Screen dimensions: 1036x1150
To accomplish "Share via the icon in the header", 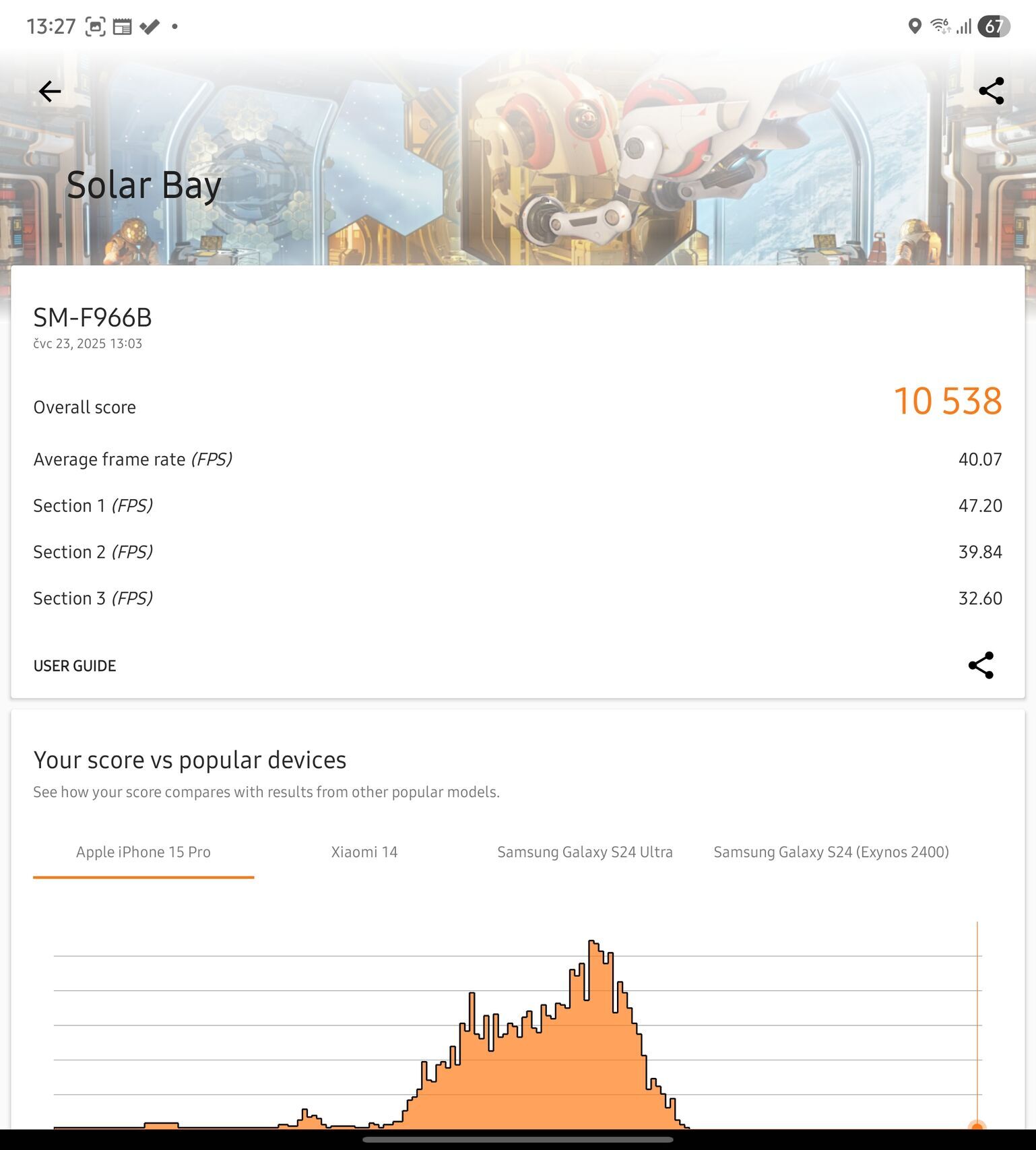I will click(991, 91).
